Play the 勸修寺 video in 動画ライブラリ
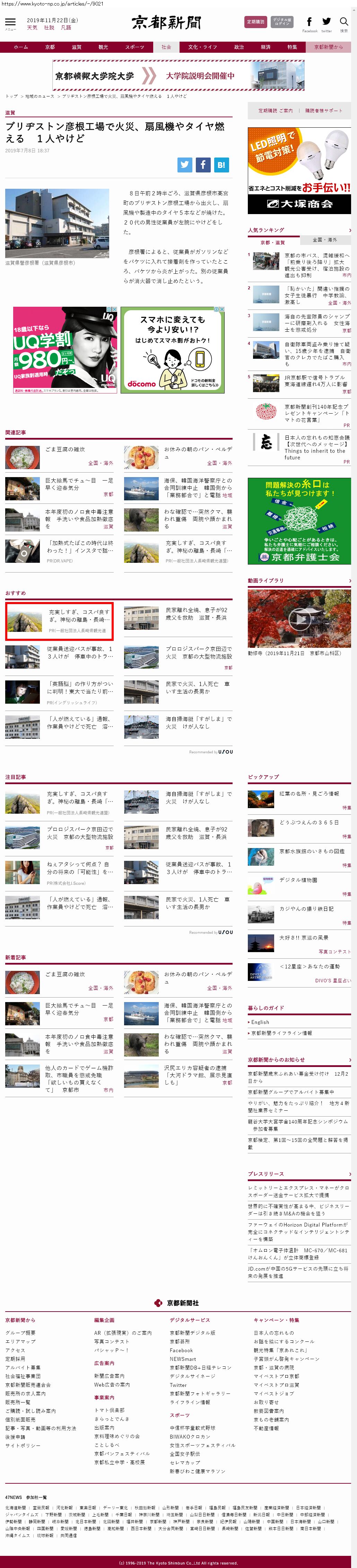Viewport: 357px width, 1568px height. click(x=299, y=618)
